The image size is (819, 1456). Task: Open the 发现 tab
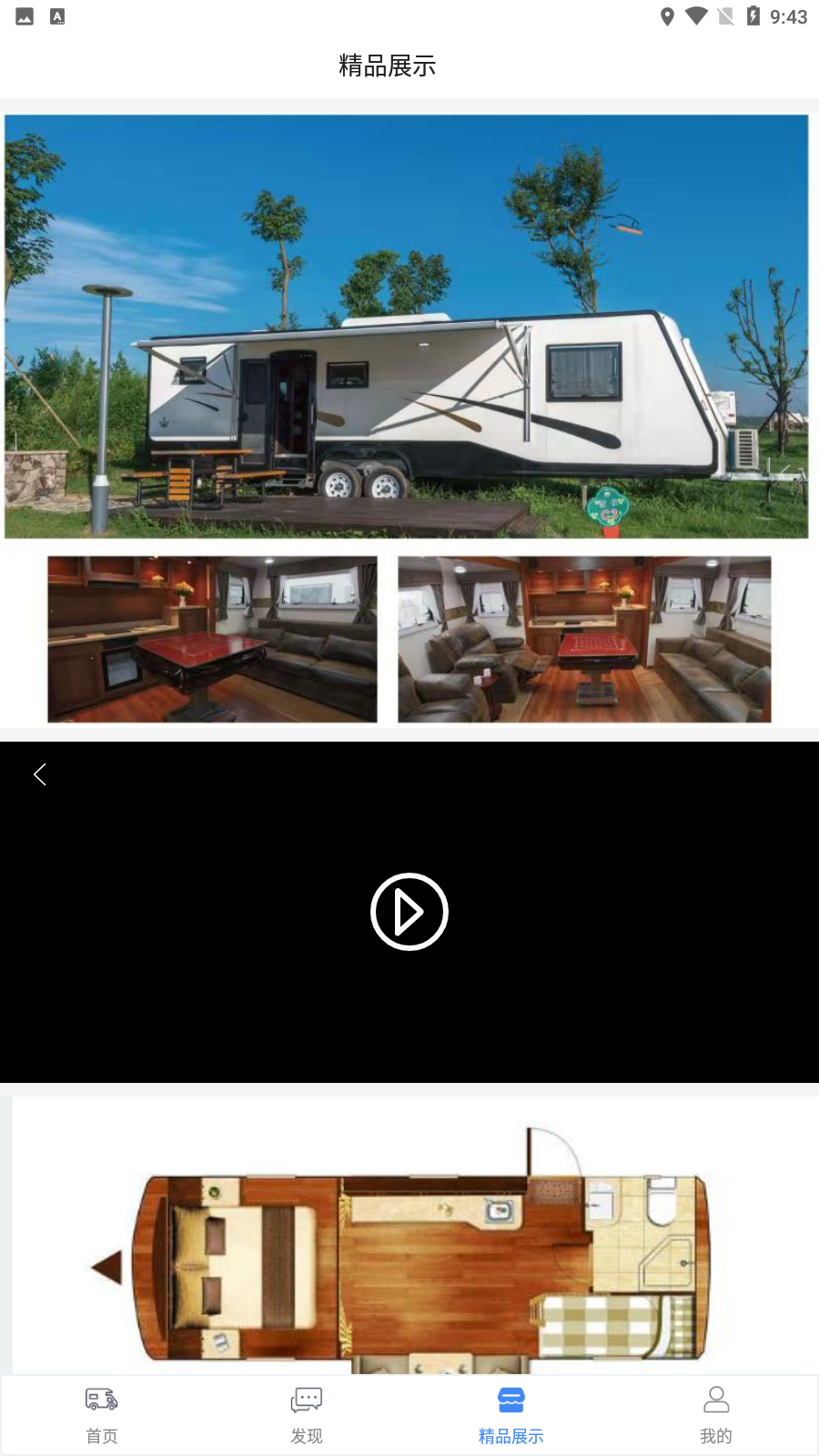point(307,1414)
